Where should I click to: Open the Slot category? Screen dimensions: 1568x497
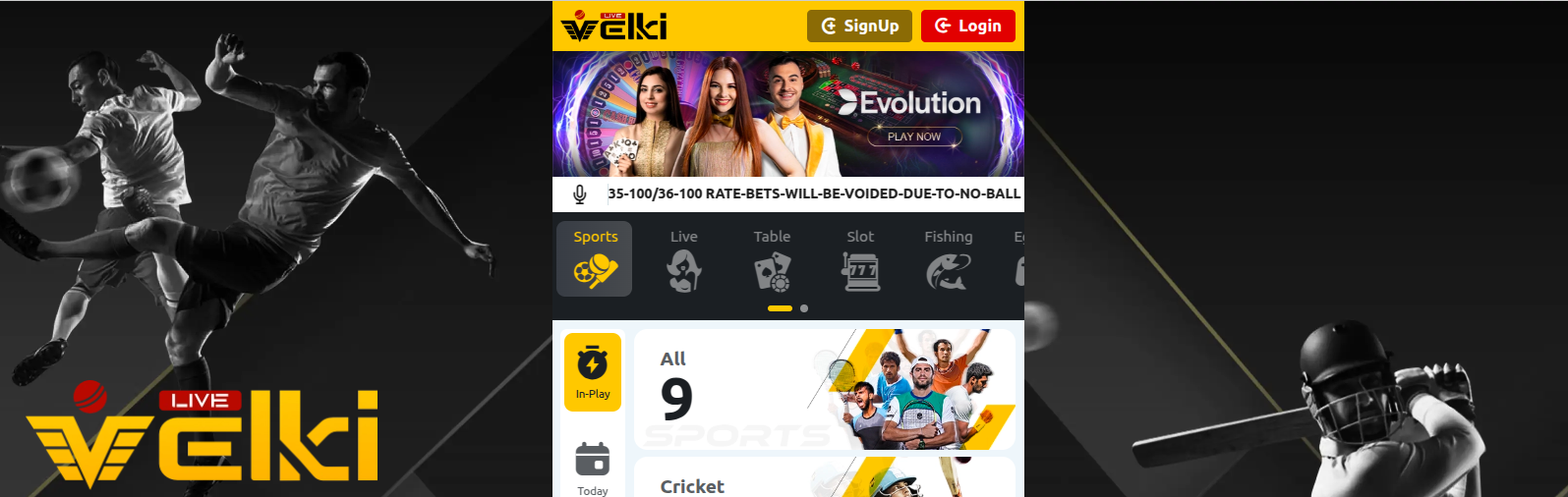tap(860, 259)
